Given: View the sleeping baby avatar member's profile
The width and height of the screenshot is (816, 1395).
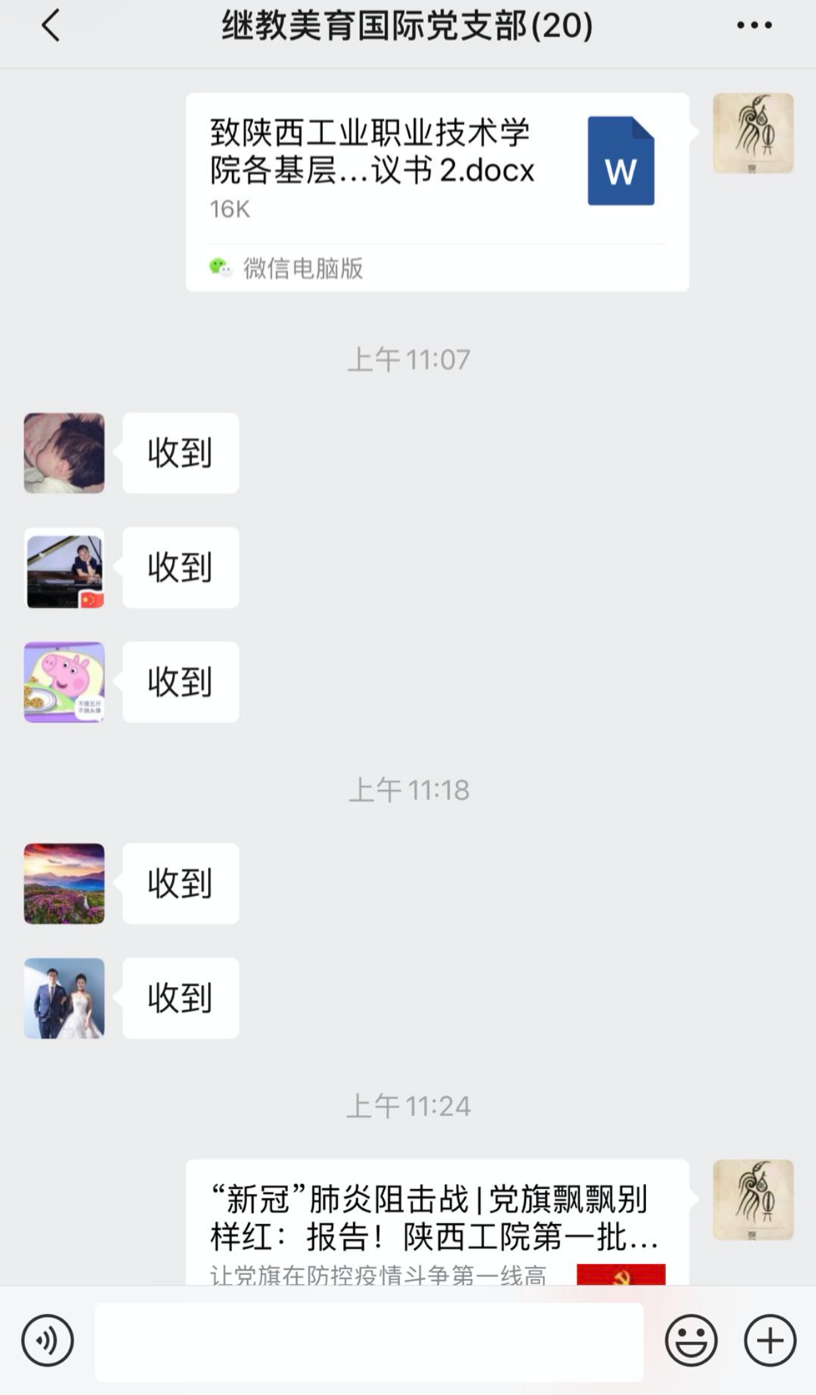Looking at the screenshot, I should pos(64,453).
